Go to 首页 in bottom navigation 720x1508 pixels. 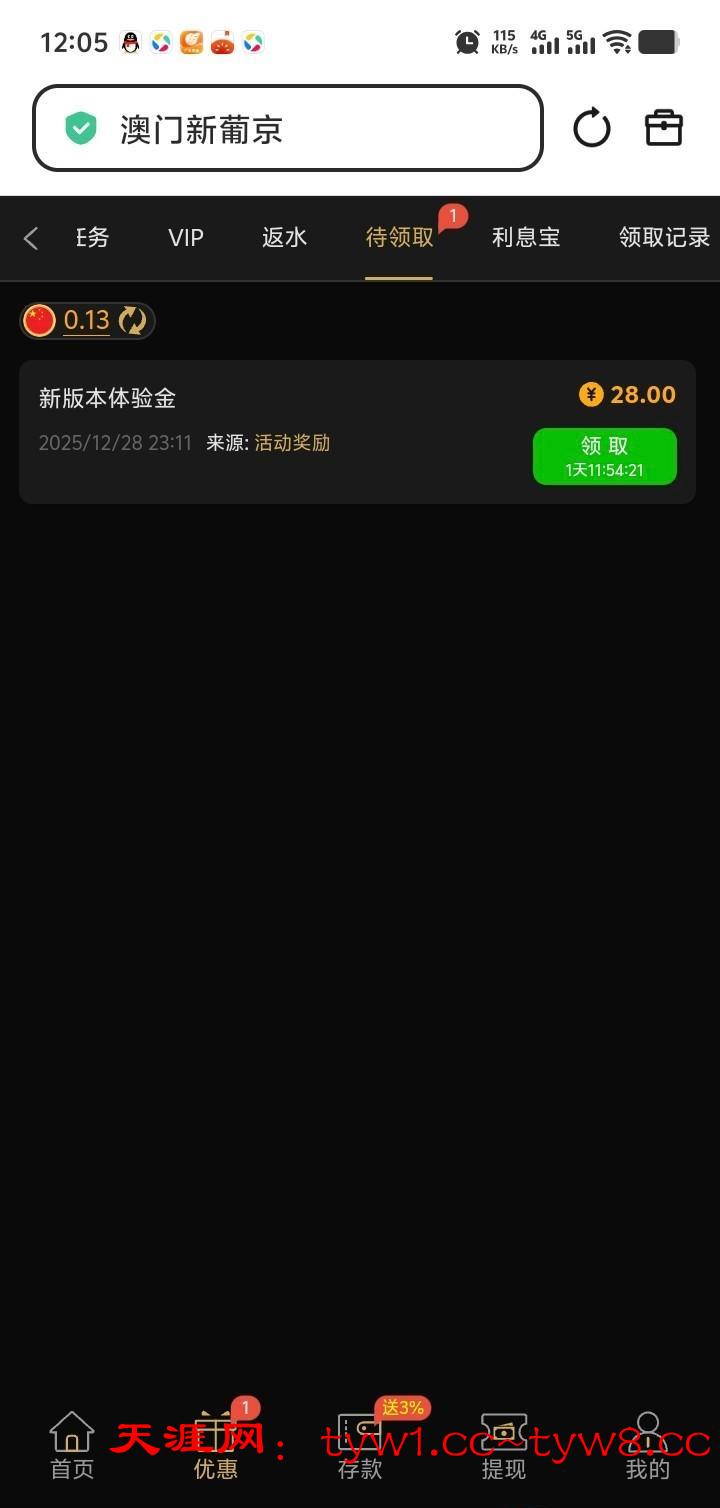[x=72, y=1446]
